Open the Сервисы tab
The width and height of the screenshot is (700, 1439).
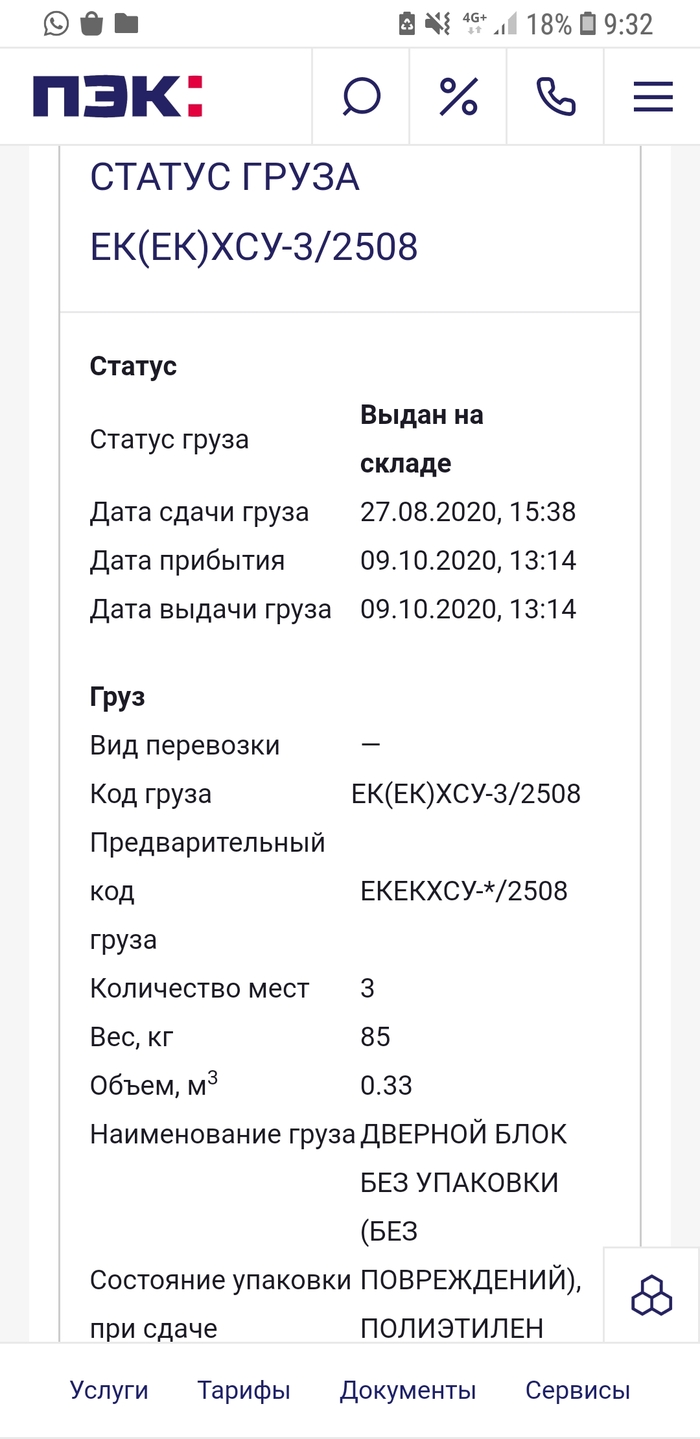(578, 1390)
